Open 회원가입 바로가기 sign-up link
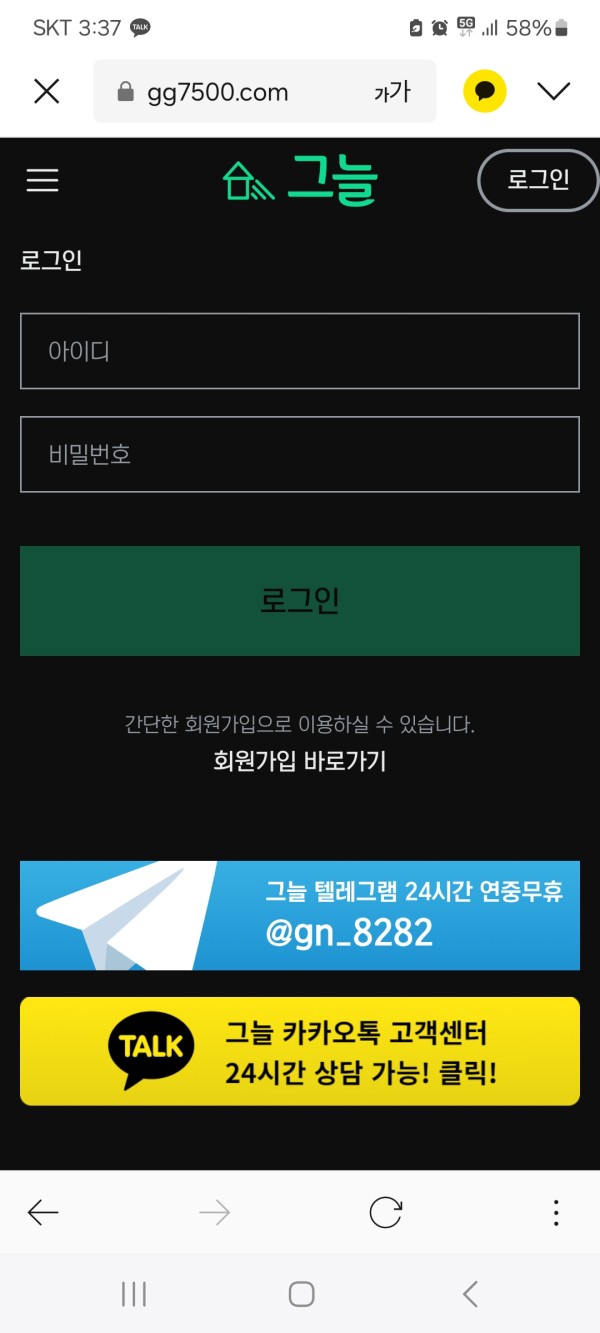 300,761
